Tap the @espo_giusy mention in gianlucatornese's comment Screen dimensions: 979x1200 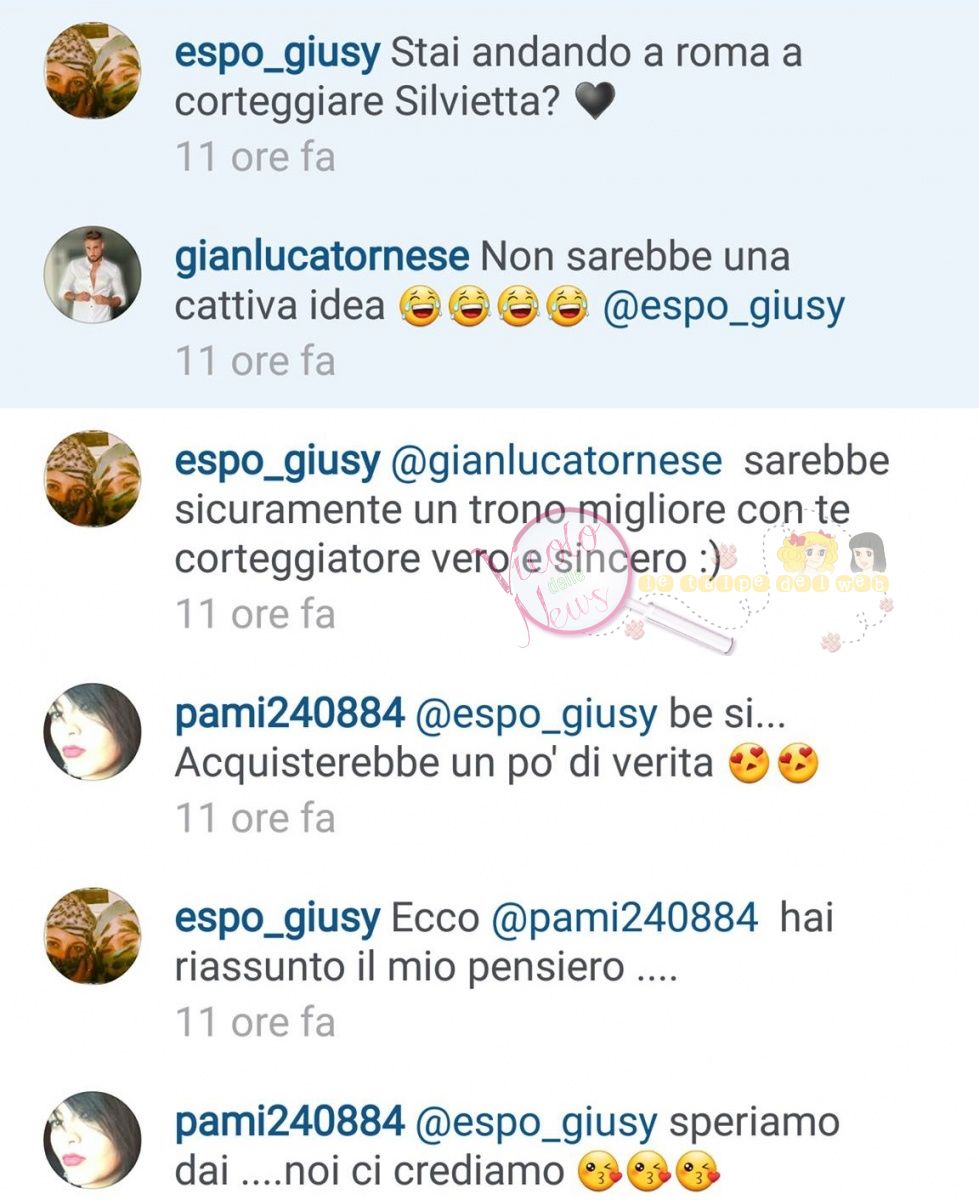[x=723, y=307]
